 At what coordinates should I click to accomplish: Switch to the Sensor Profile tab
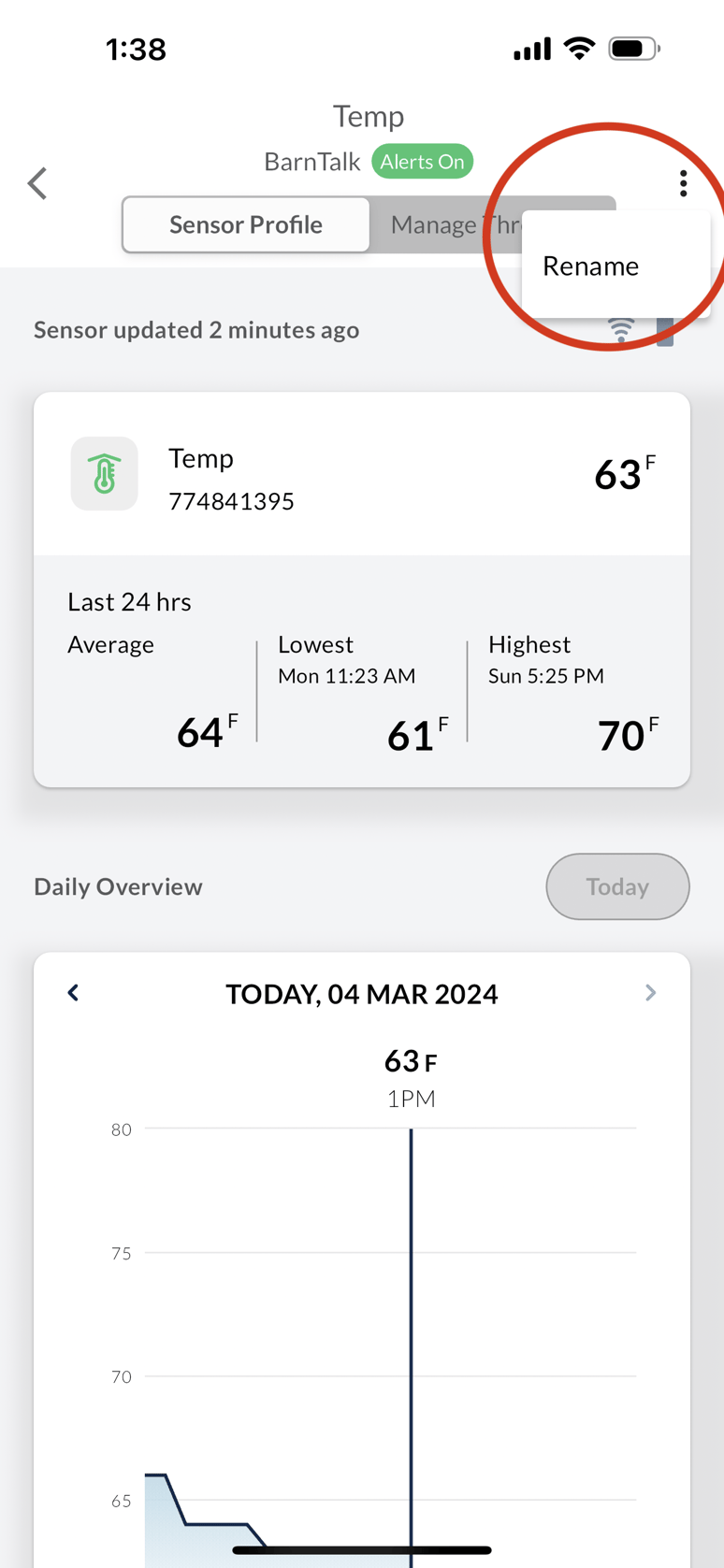pos(246,225)
